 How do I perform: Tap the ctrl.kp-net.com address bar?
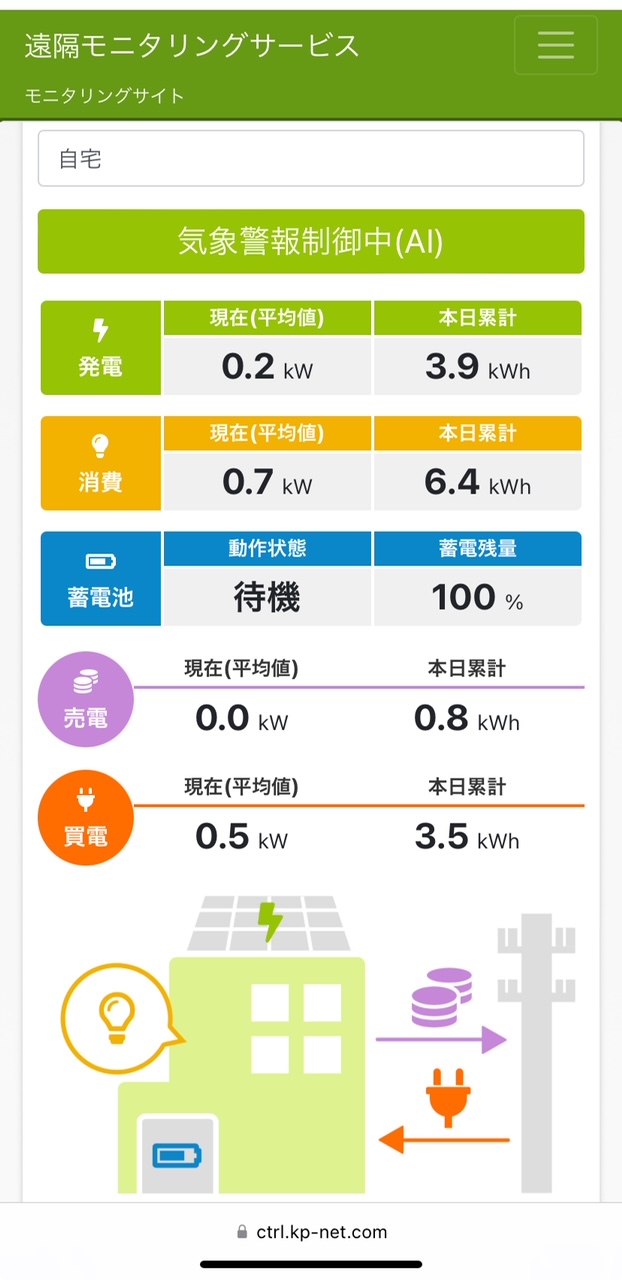311,1232
